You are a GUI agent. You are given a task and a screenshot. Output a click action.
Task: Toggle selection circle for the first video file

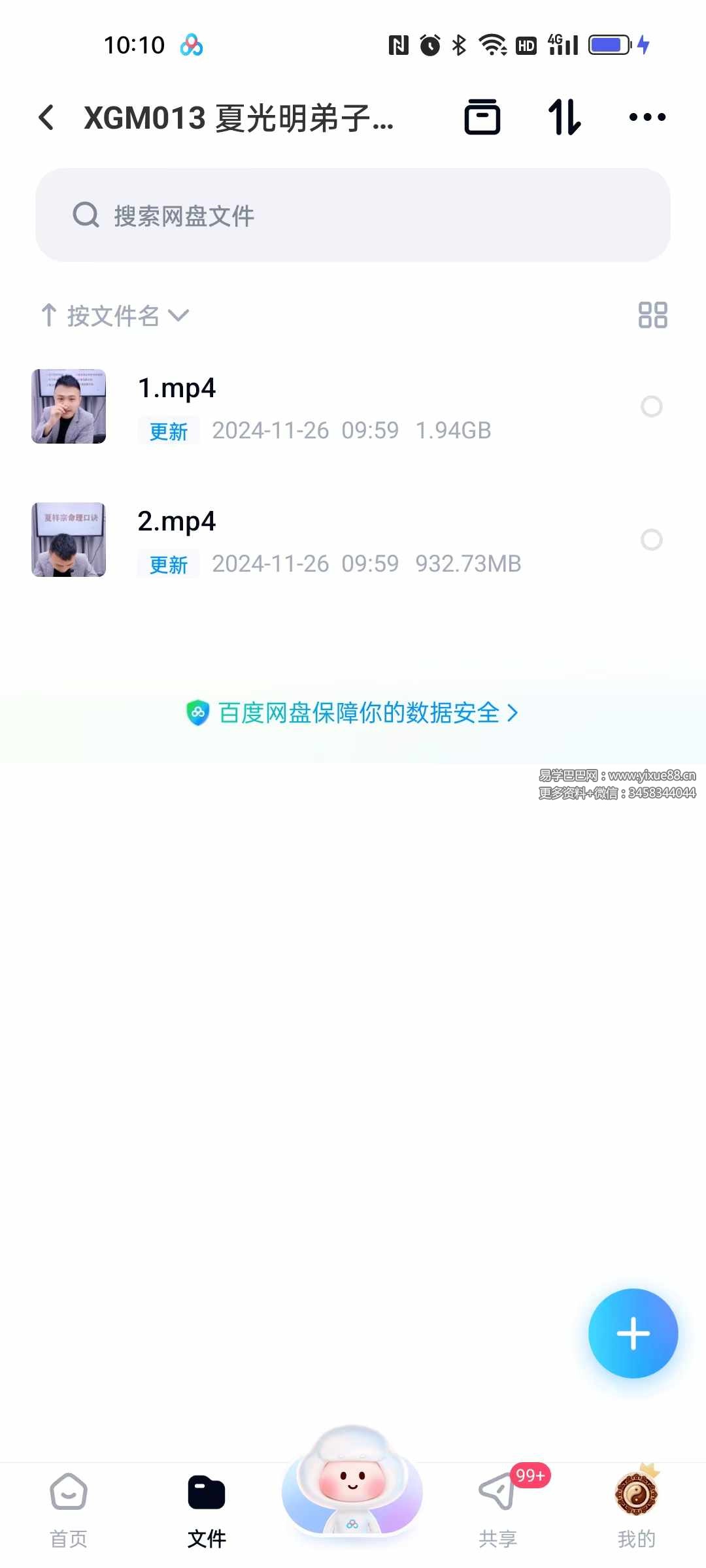652,406
